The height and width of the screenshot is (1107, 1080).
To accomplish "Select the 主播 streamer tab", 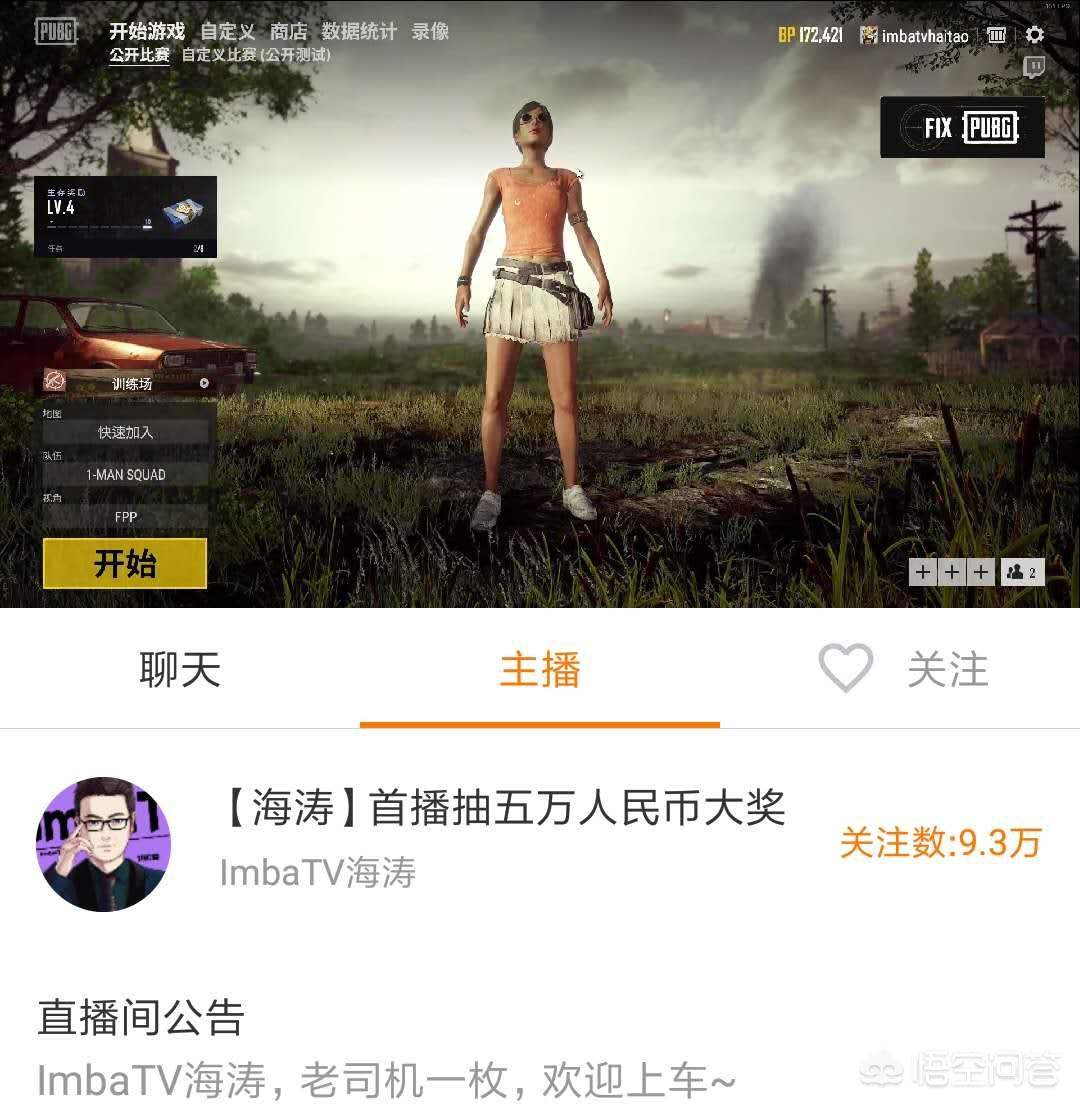I will tap(539, 670).
